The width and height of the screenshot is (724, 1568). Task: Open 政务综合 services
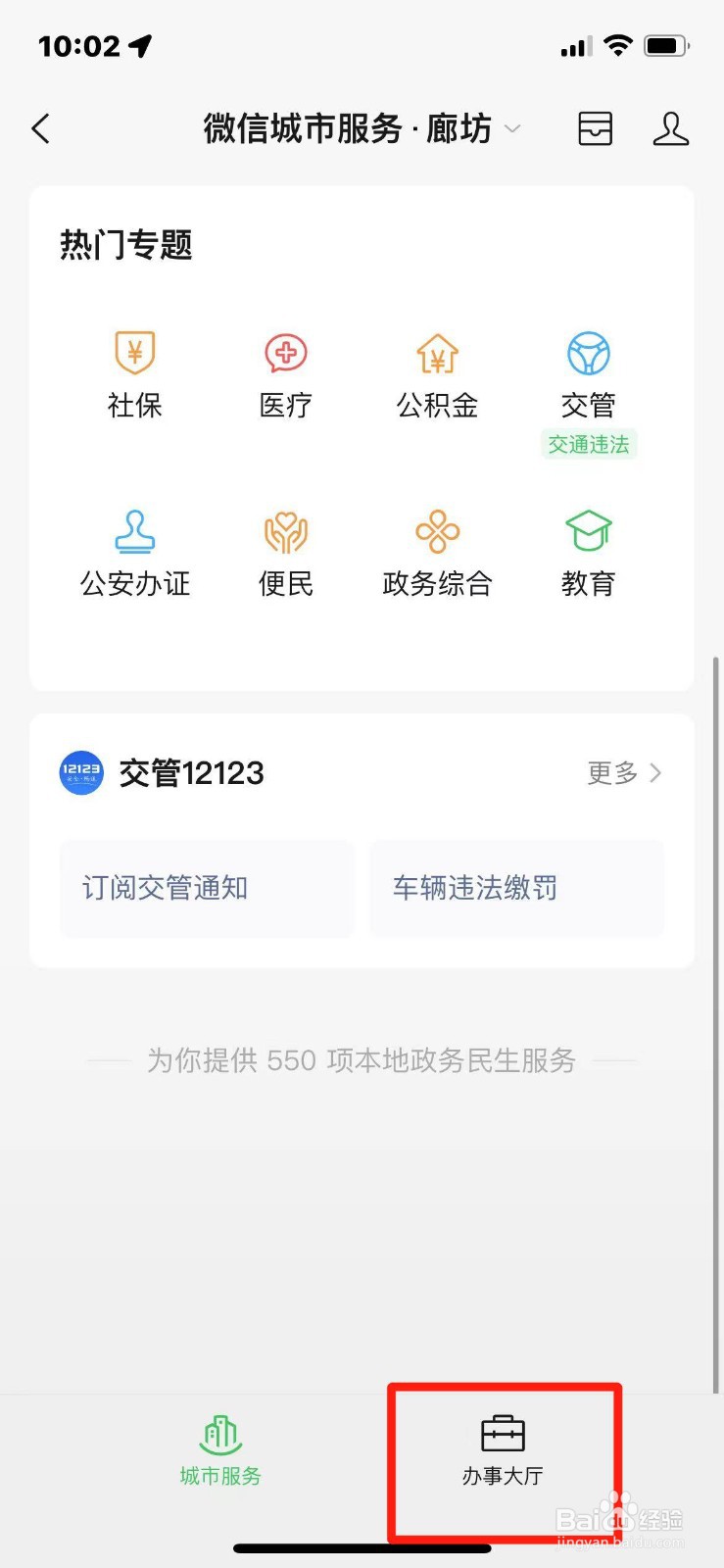[x=437, y=554]
